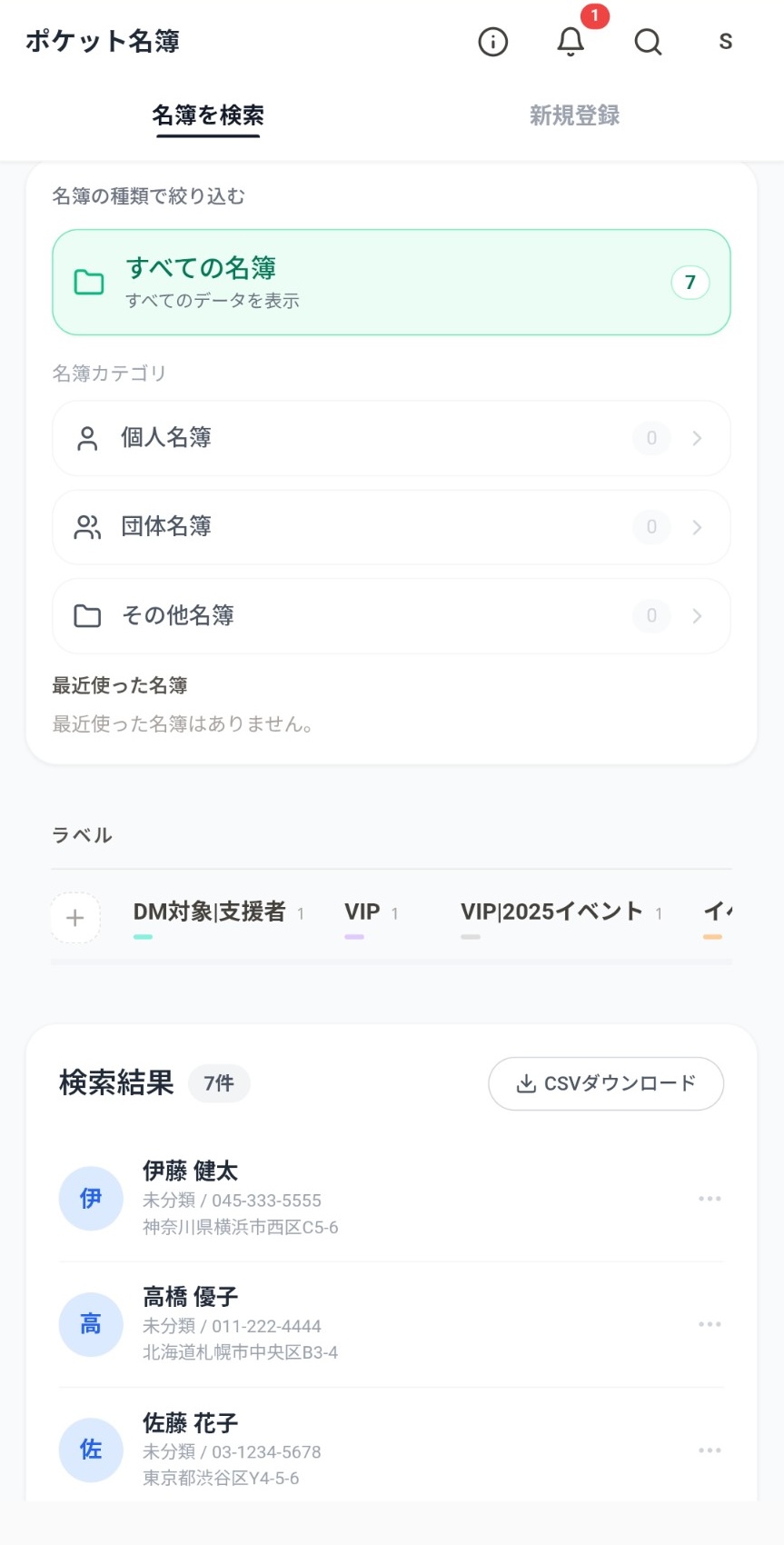Viewport: 784px width, 1545px height.
Task: Select the すべての名簿 filter card
Action: click(x=391, y=283)
